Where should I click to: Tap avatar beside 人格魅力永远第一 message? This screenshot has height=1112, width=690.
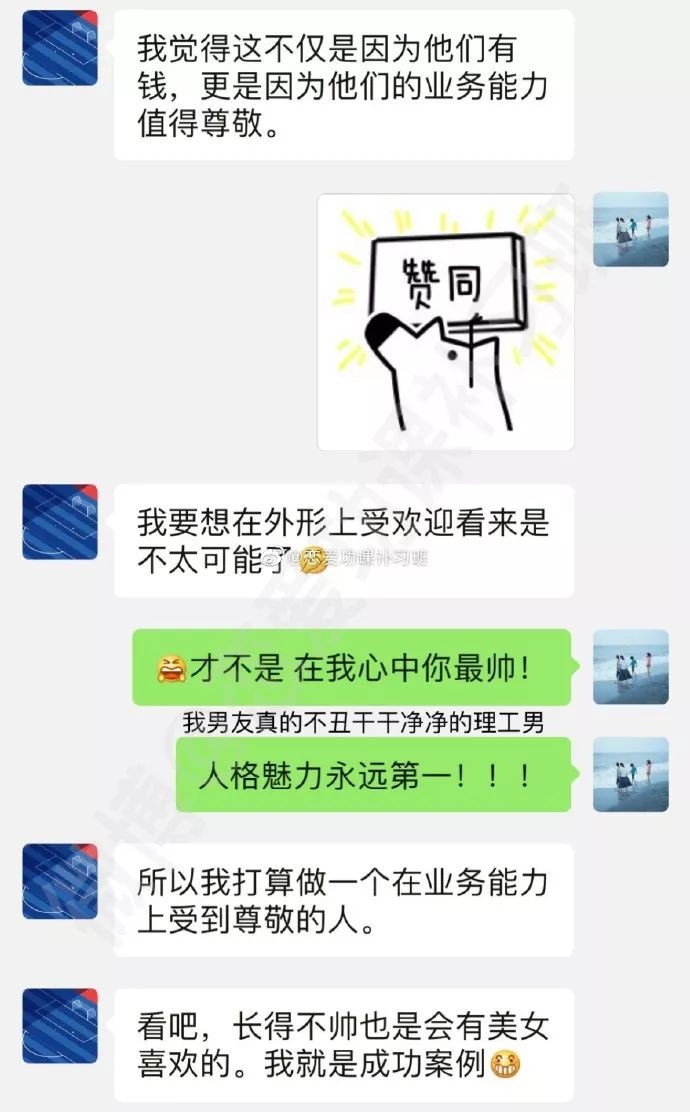click(x=630, y=774)
